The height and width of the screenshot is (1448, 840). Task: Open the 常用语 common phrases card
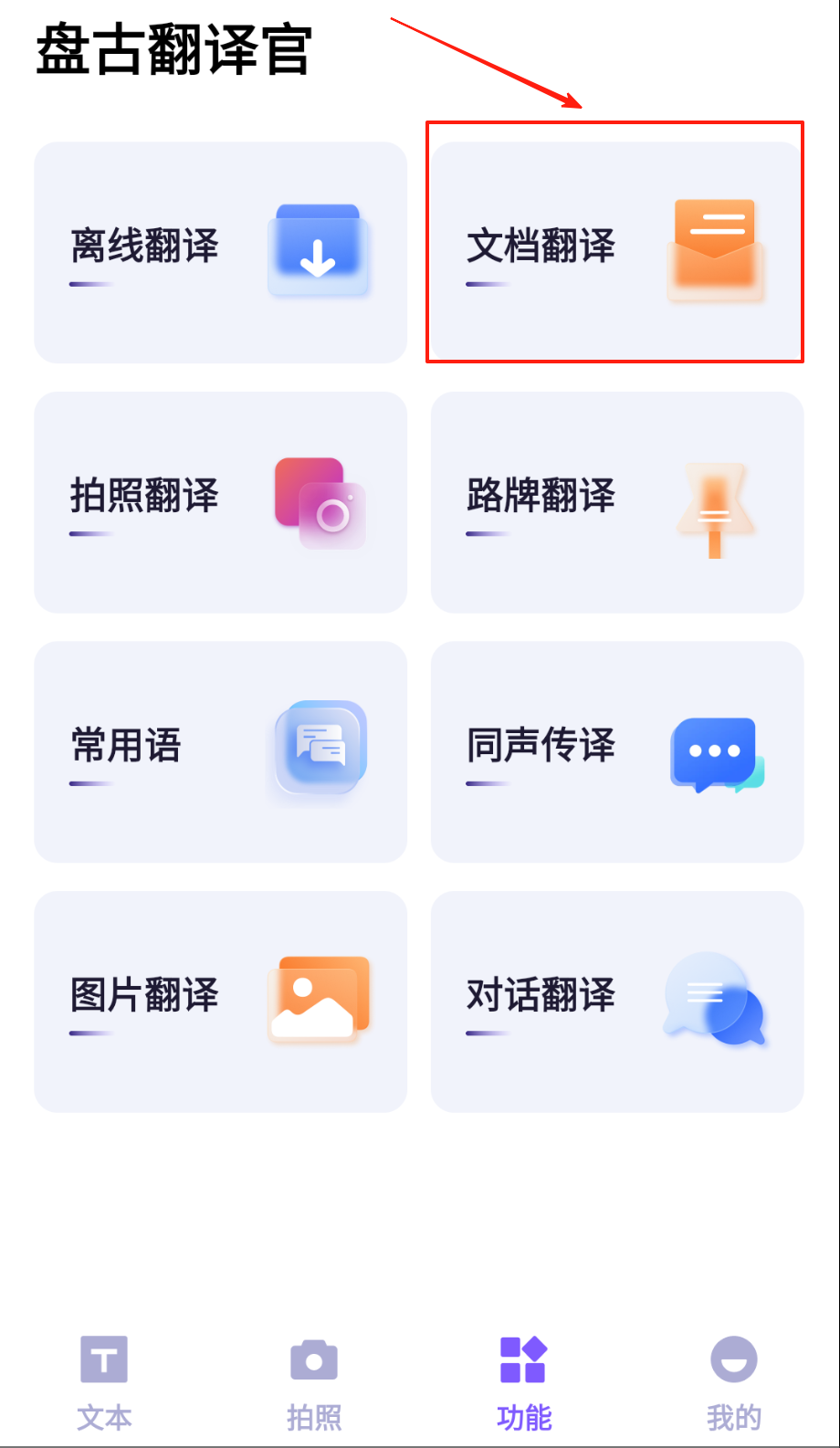220,751
